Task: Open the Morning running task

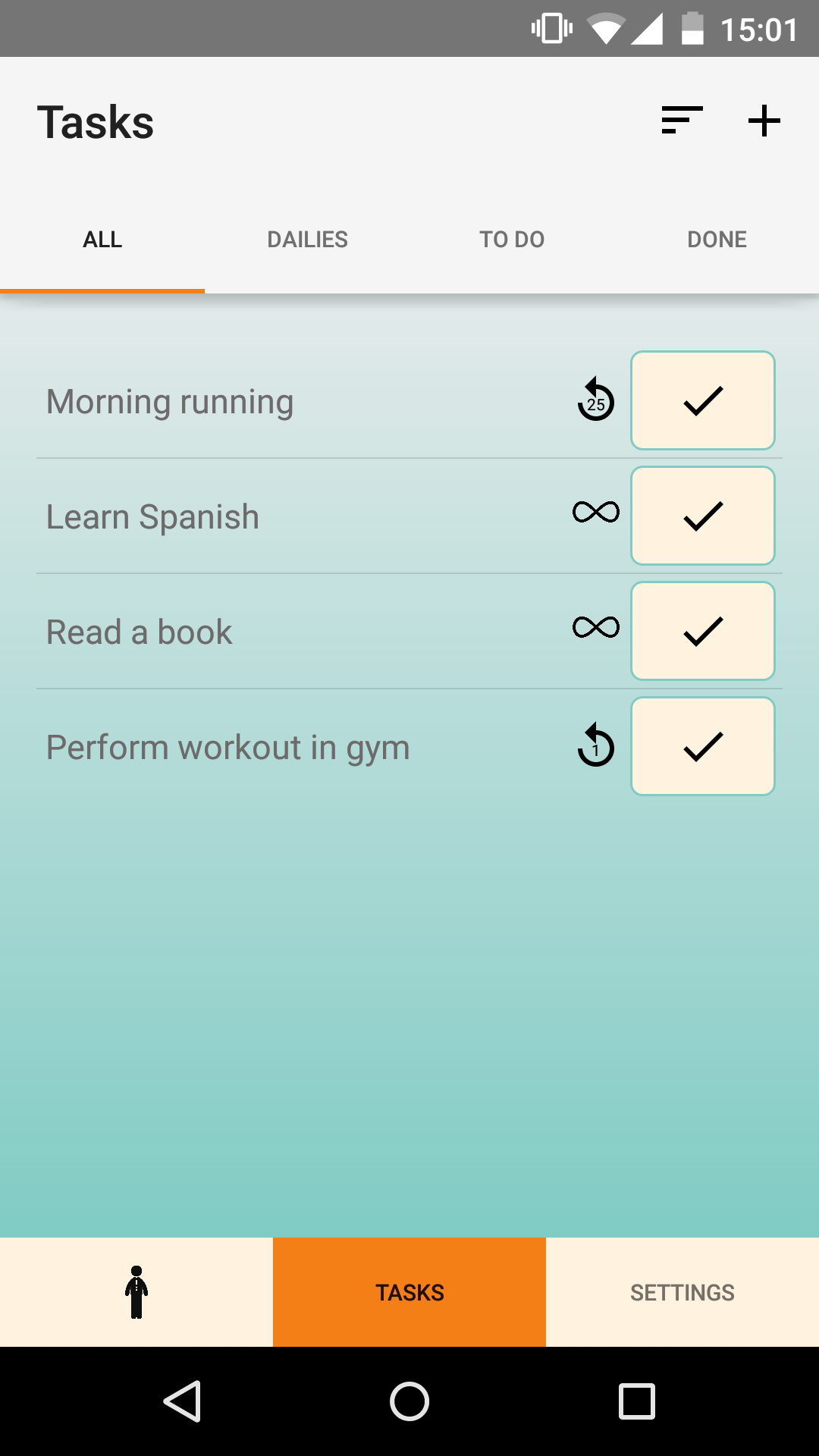Action: tap(170, 402)
